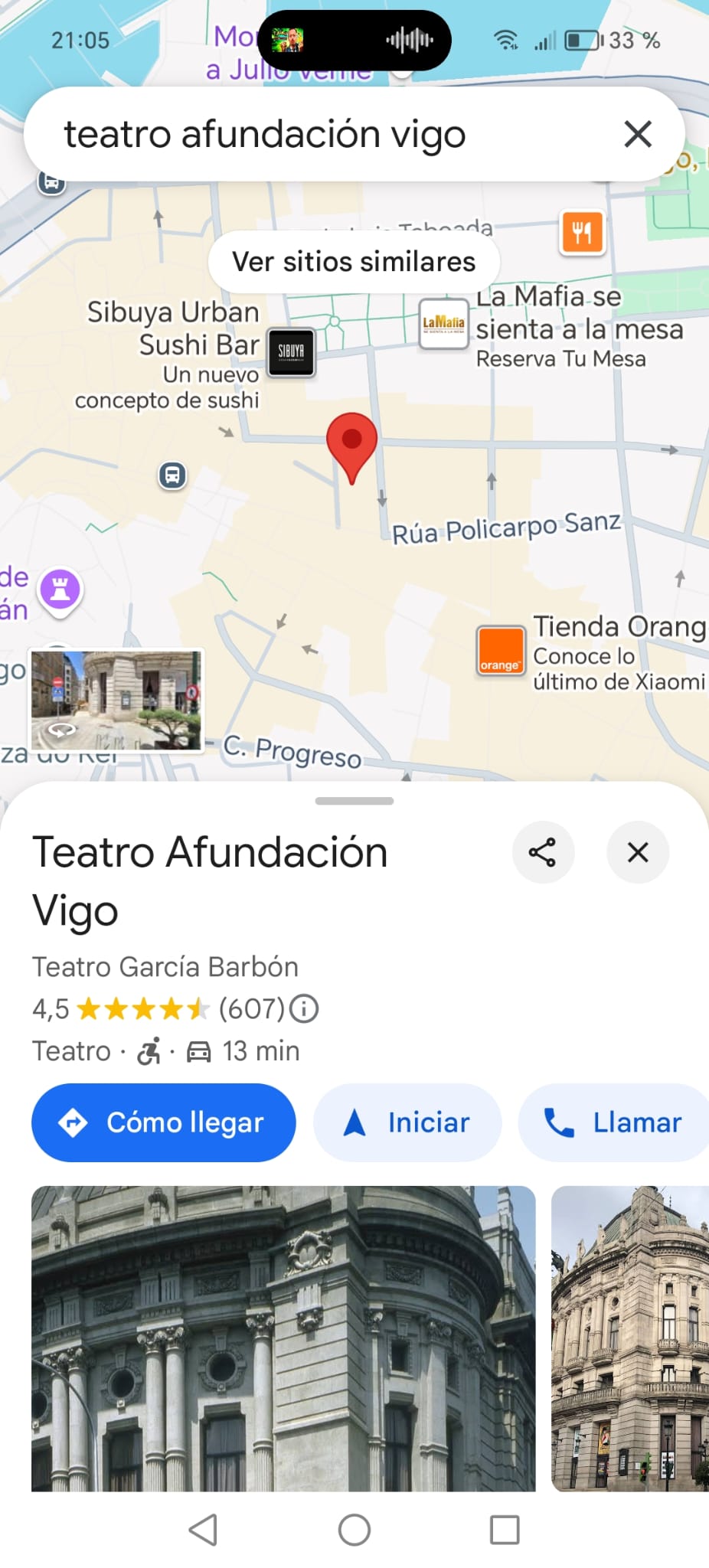The width and height of the screenshot is (709, 1568).
Task: Clear the search text with the X
Action: [x=638, y=134]
